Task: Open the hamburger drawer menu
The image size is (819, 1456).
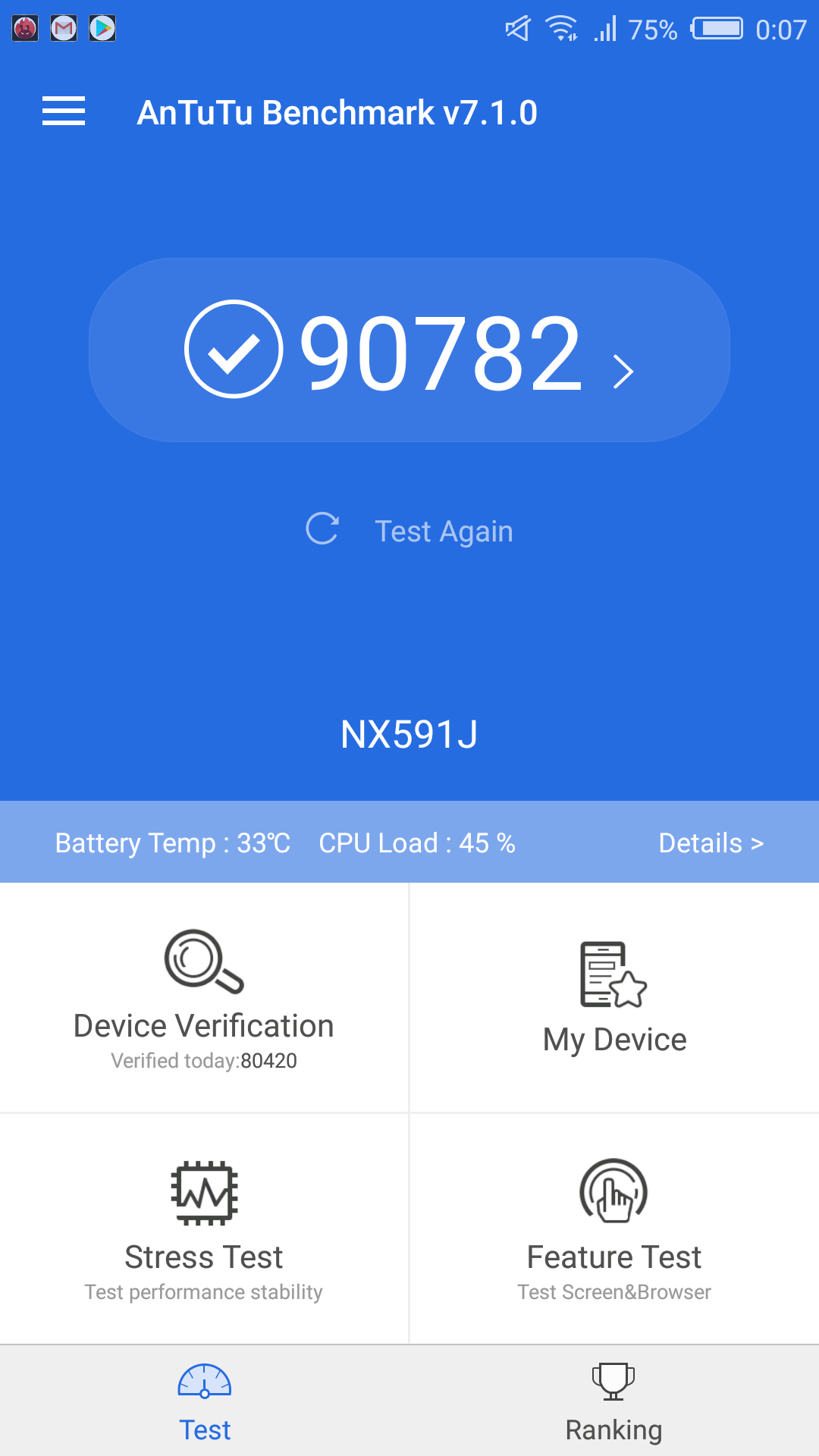Action: pyautogui.click(x=64, y=111)
